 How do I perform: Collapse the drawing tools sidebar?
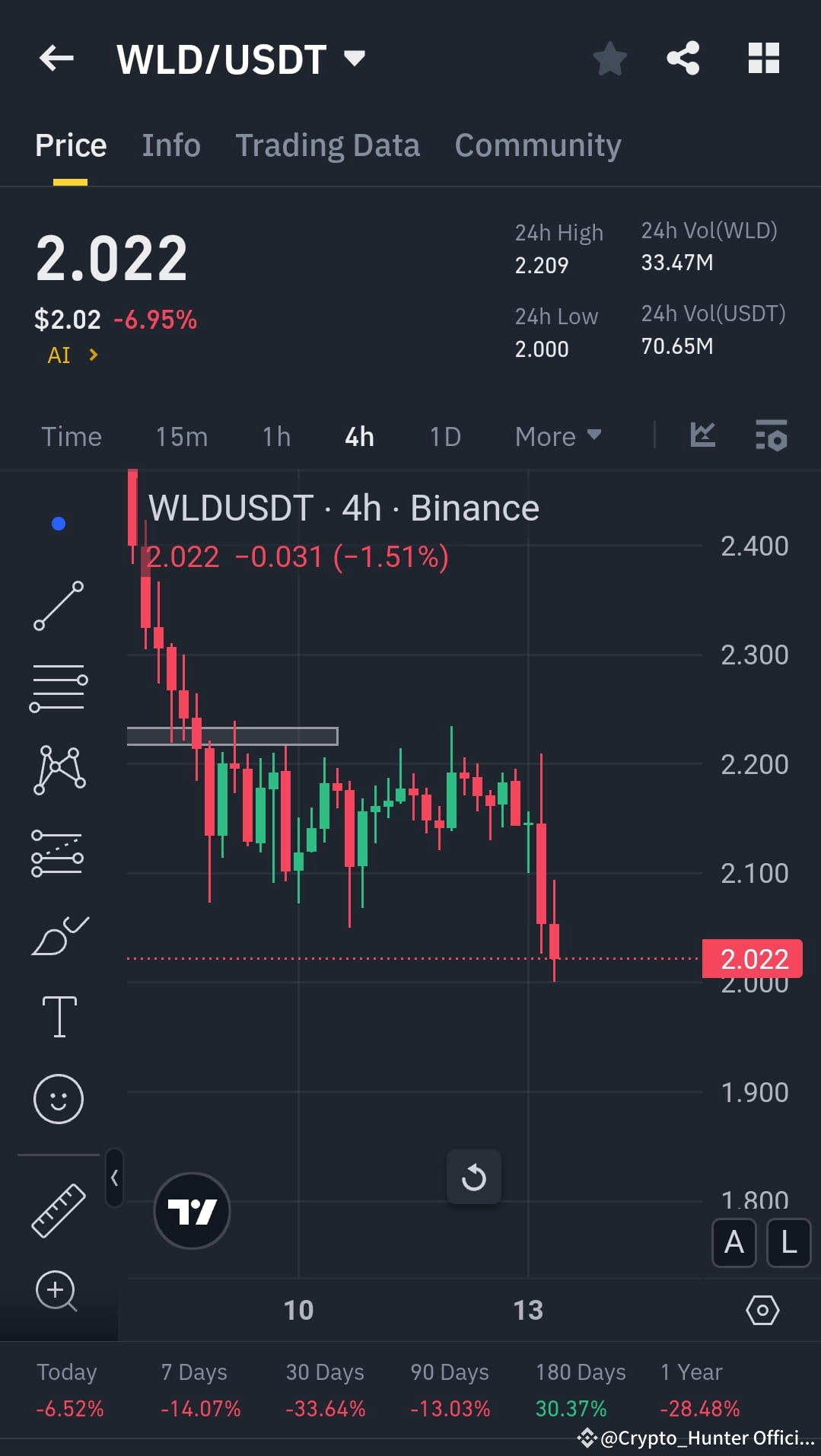point(114,1177)
